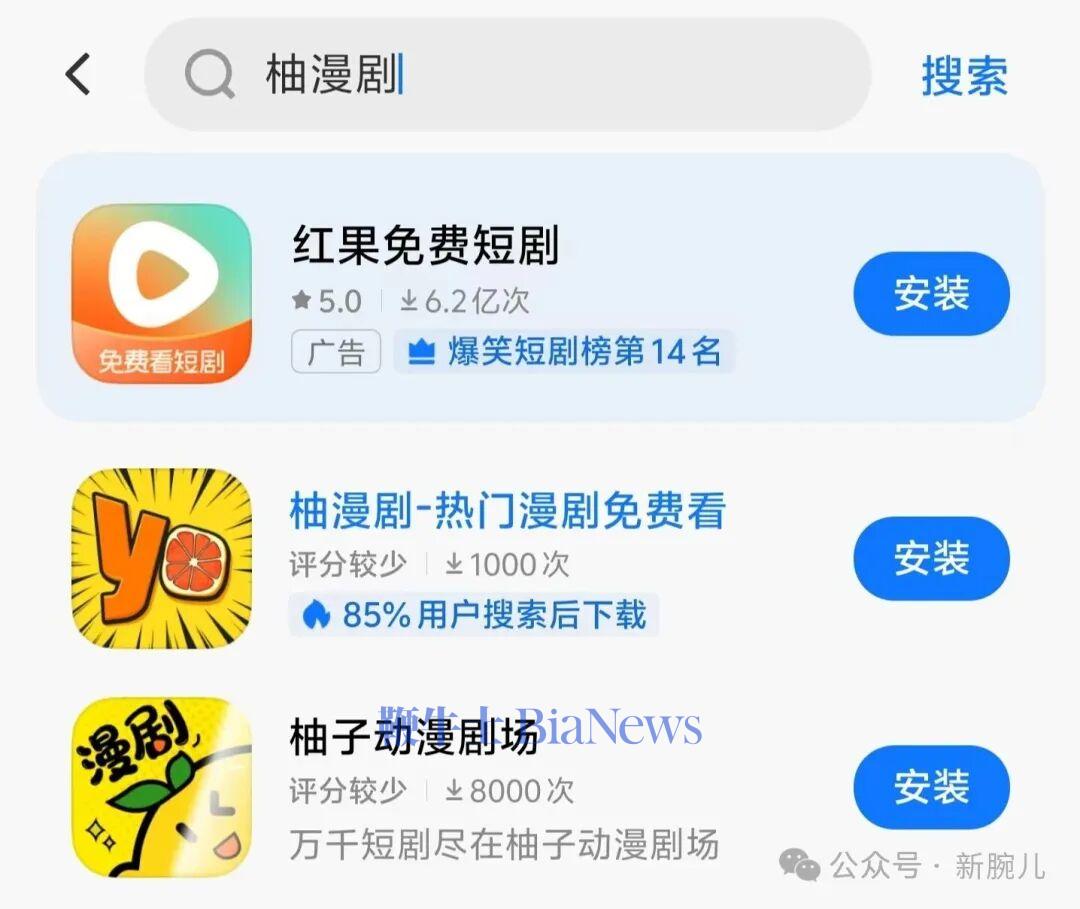The height and width of the screenshot is (909, 1080).
Task: Open the 柚漫剧-热门漫剧免费看 result
Action: point(507,511)
